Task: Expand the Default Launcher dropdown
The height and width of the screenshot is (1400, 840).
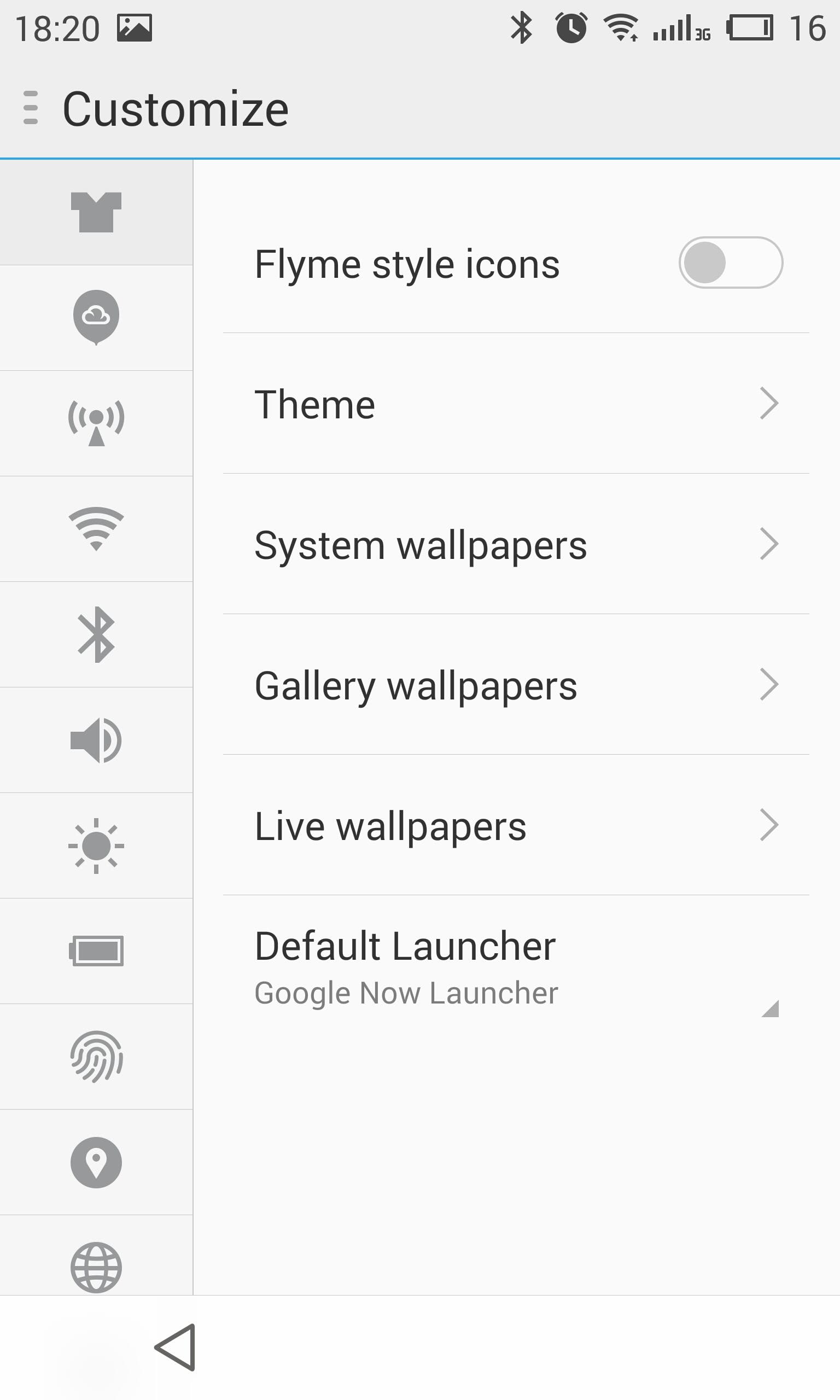Action: coord(516,967)
